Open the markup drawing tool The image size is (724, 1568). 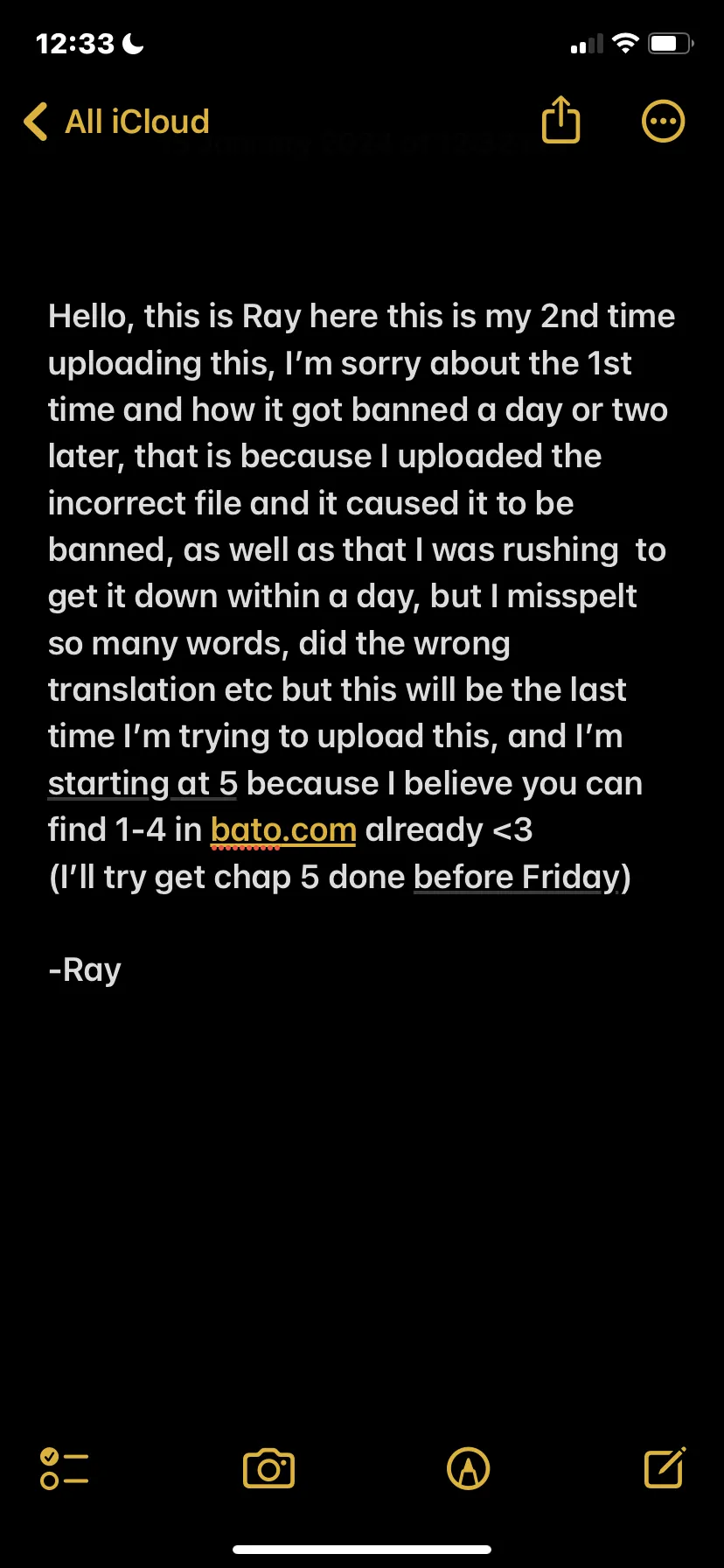469,1468
